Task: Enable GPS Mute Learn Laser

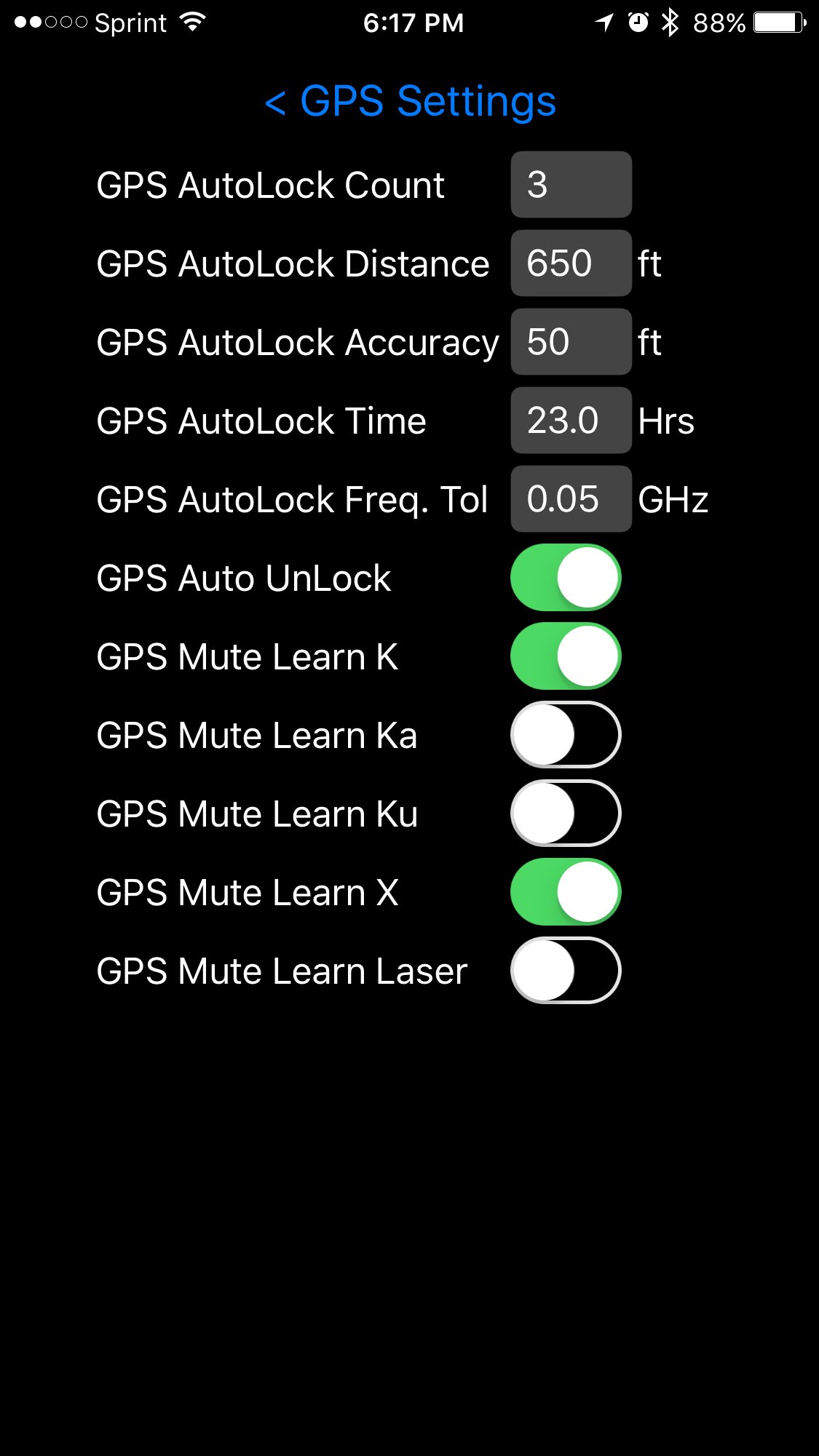Action: [566, 971]
